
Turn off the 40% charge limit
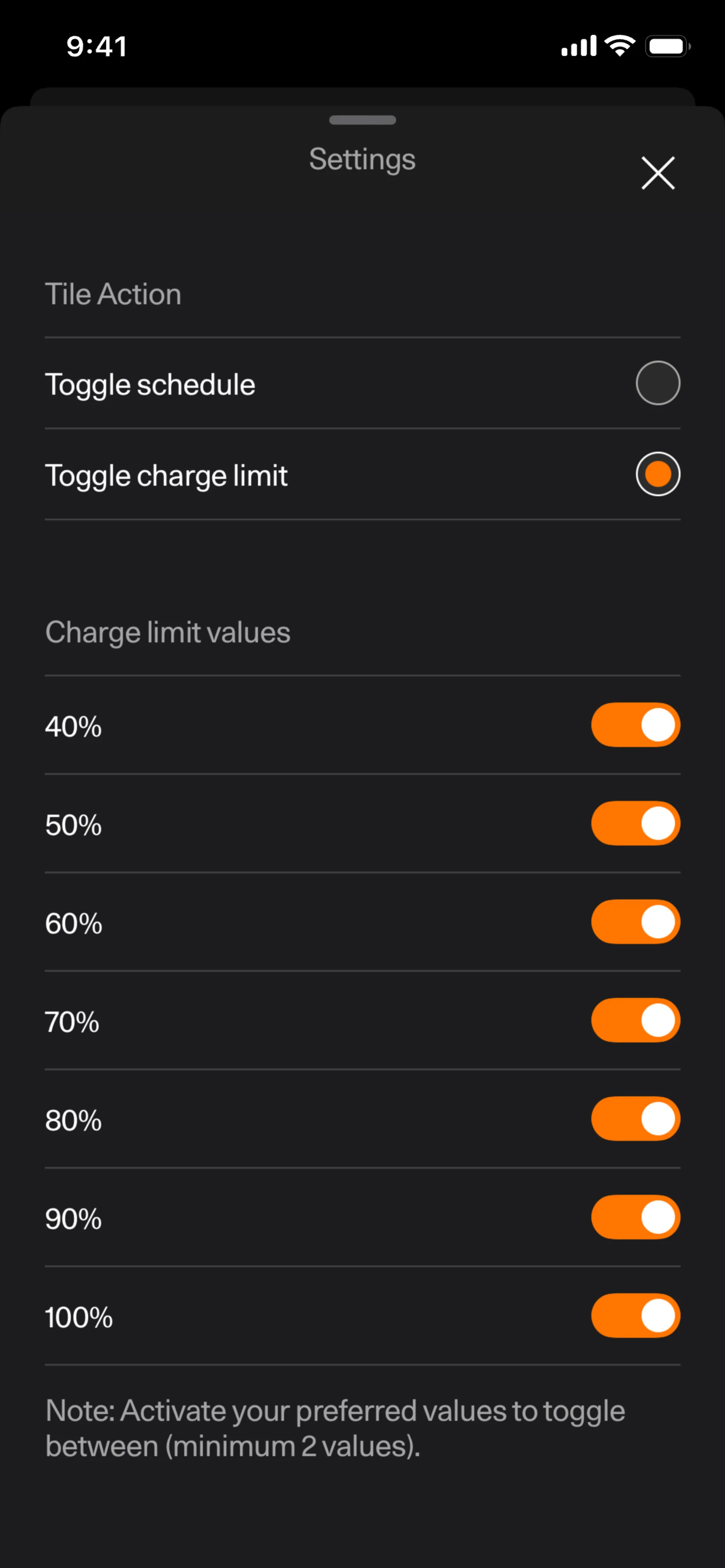[x=636, y=725]
